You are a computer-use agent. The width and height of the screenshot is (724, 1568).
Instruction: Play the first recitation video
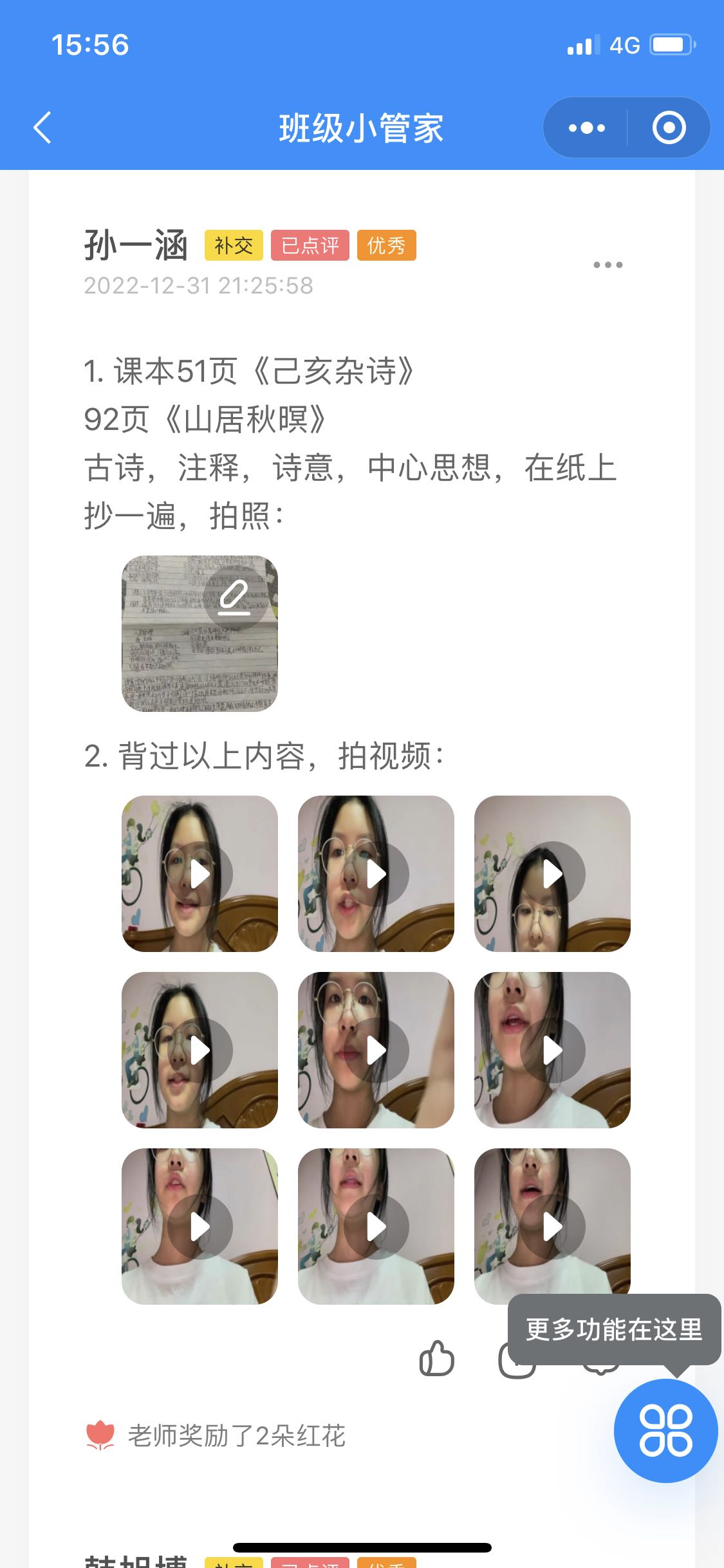point(200,873)
